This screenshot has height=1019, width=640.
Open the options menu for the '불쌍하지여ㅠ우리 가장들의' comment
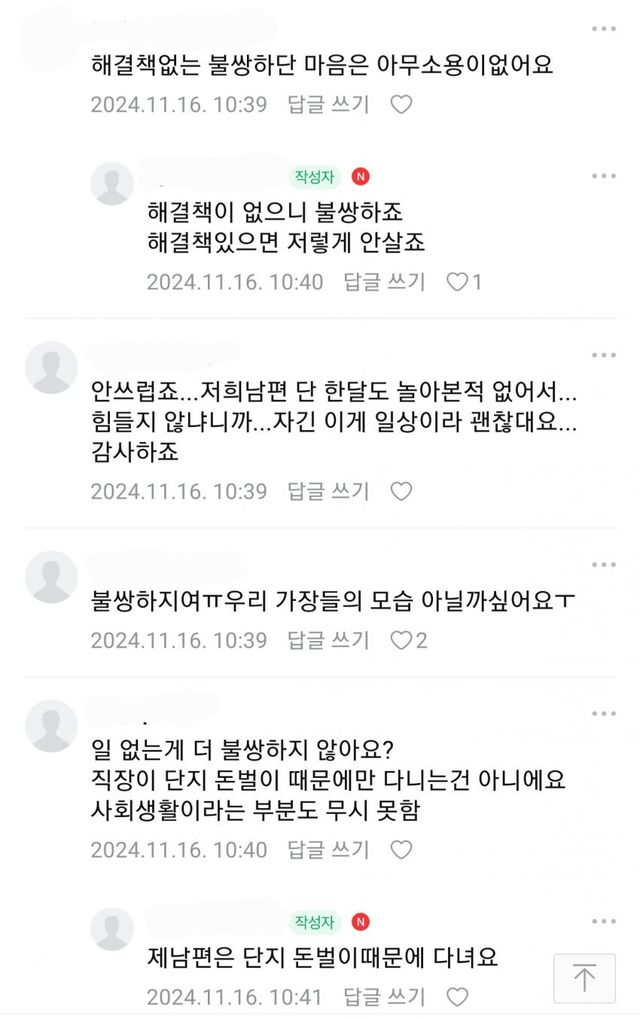coord(603,564)
